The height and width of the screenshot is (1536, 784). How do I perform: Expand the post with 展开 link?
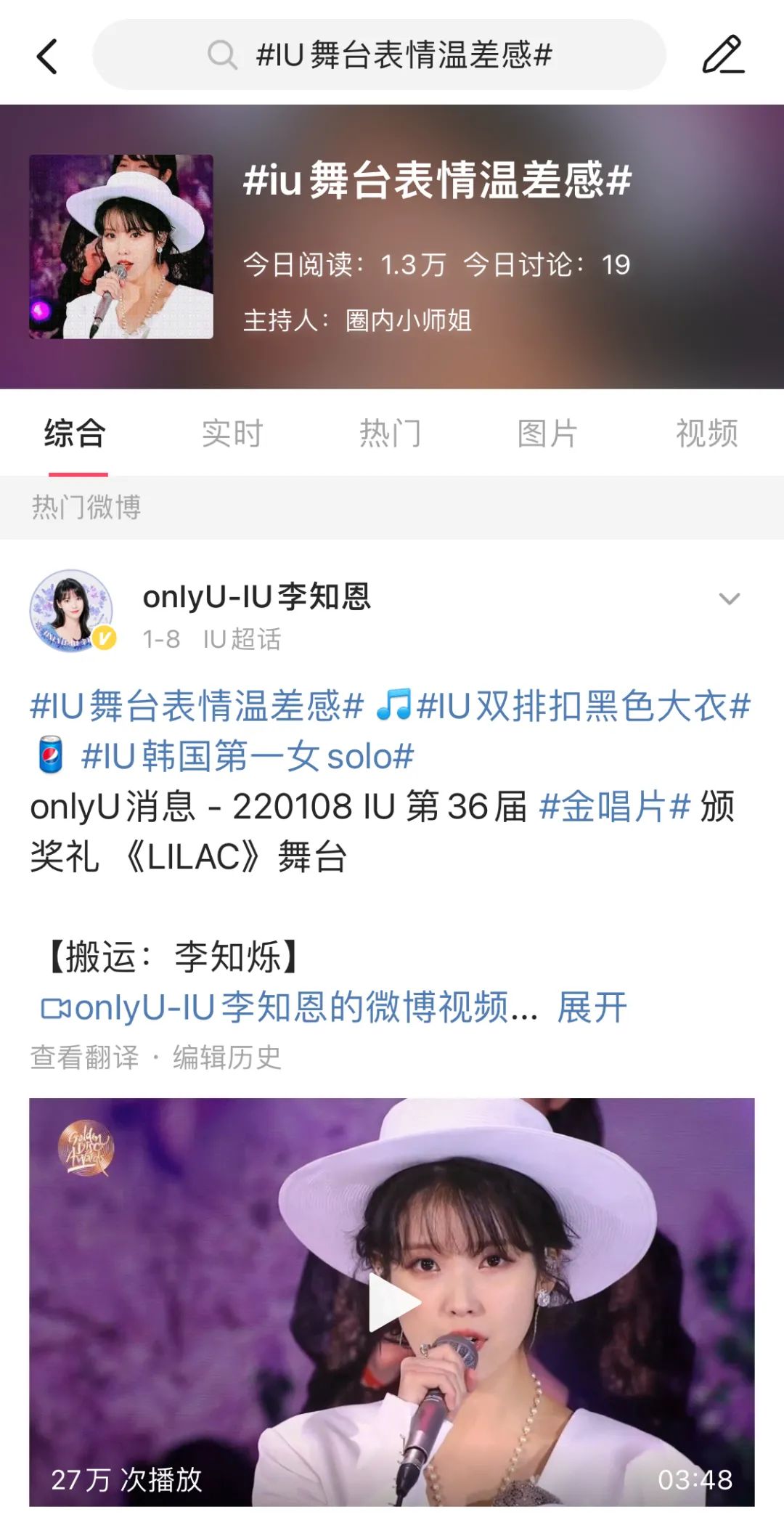(x=592, y=1006)
